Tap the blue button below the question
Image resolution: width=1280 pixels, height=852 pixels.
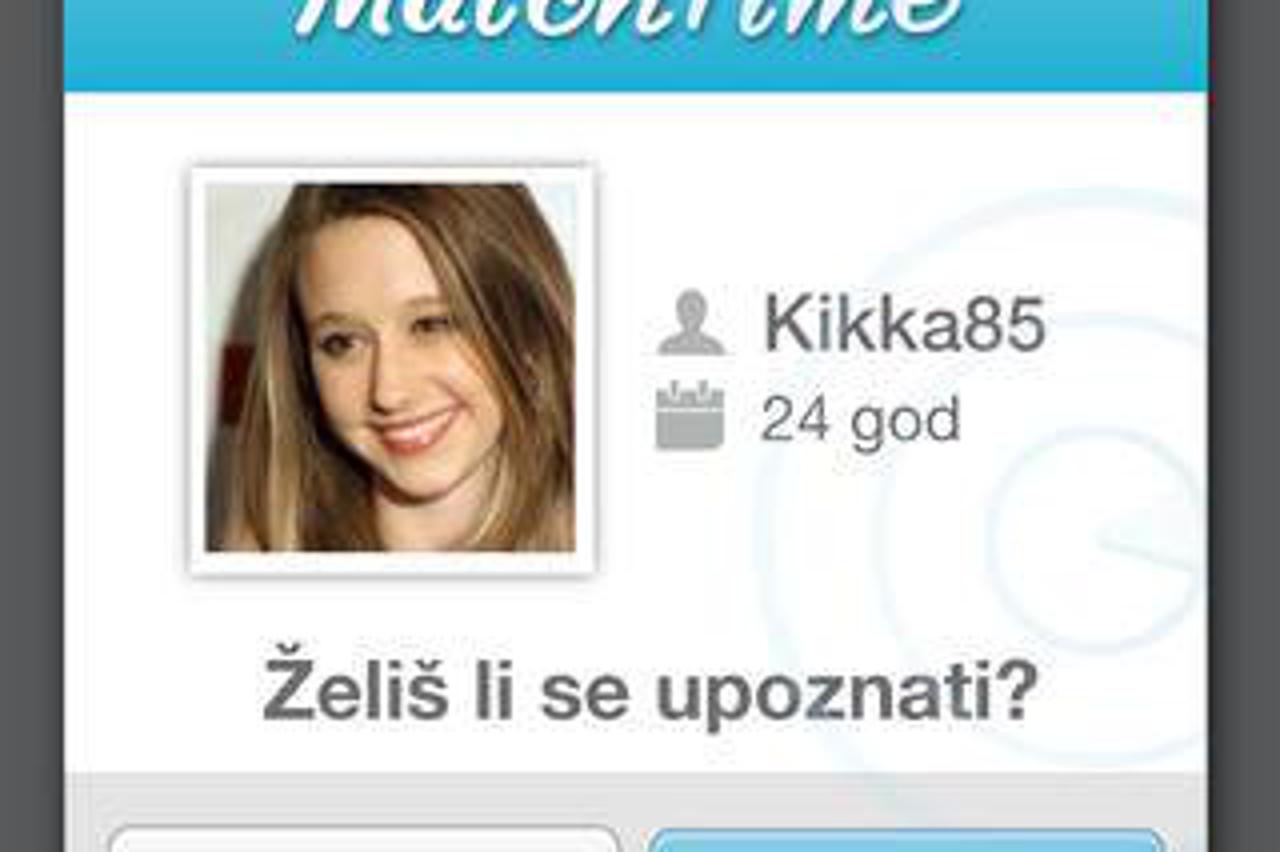pyautogui.click(x=906, y=841)
